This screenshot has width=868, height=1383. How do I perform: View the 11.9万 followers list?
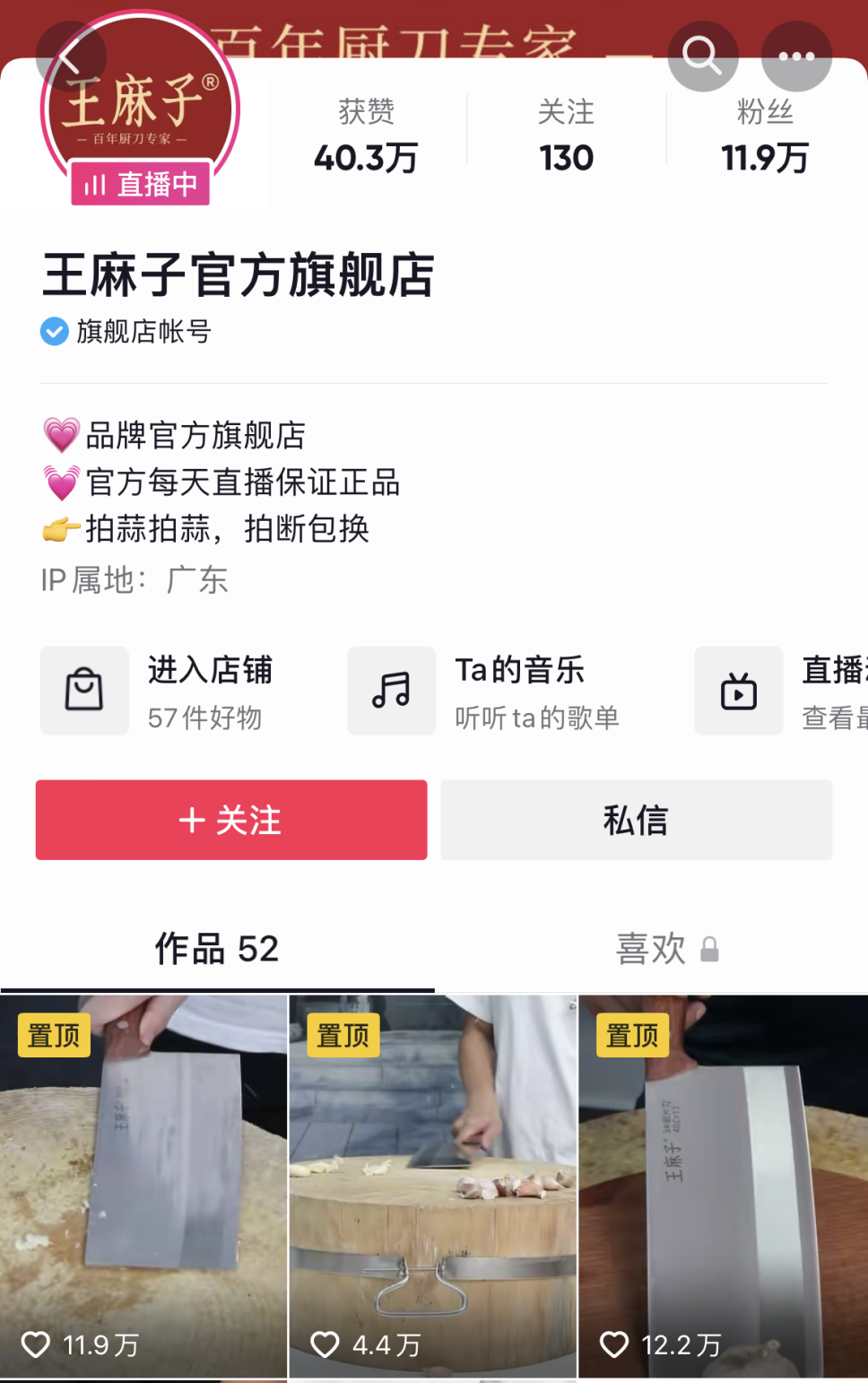pyautogui.click(x=765, y=136)
